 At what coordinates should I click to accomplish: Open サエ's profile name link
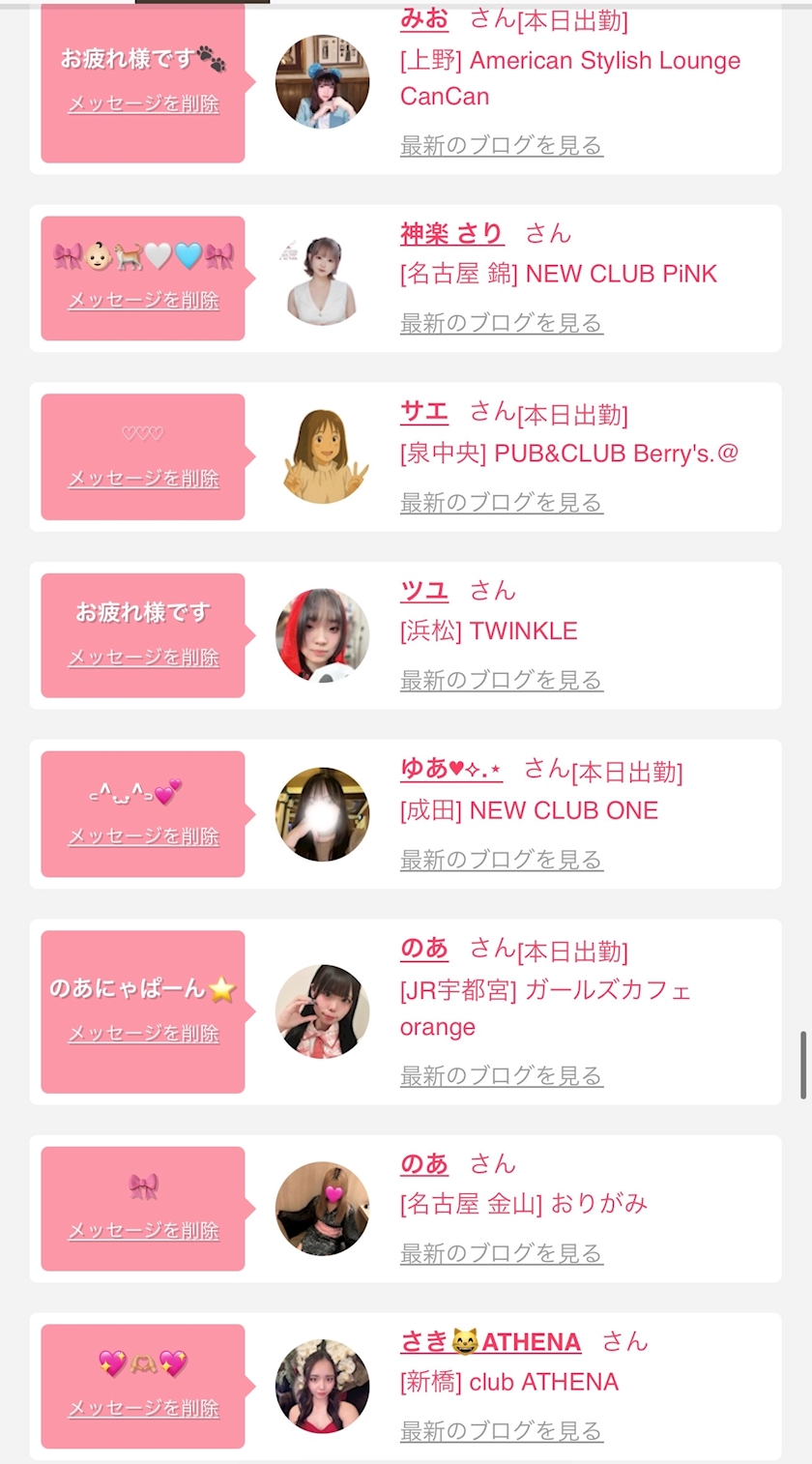(x=424, y=412)
